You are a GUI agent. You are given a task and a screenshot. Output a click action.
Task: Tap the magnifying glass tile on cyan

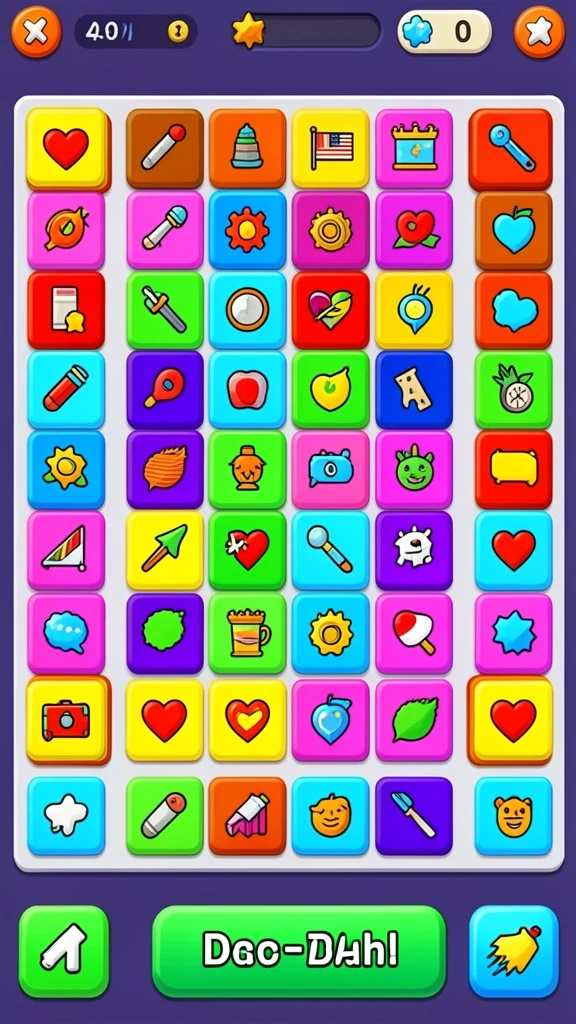(x=330, y=551)
